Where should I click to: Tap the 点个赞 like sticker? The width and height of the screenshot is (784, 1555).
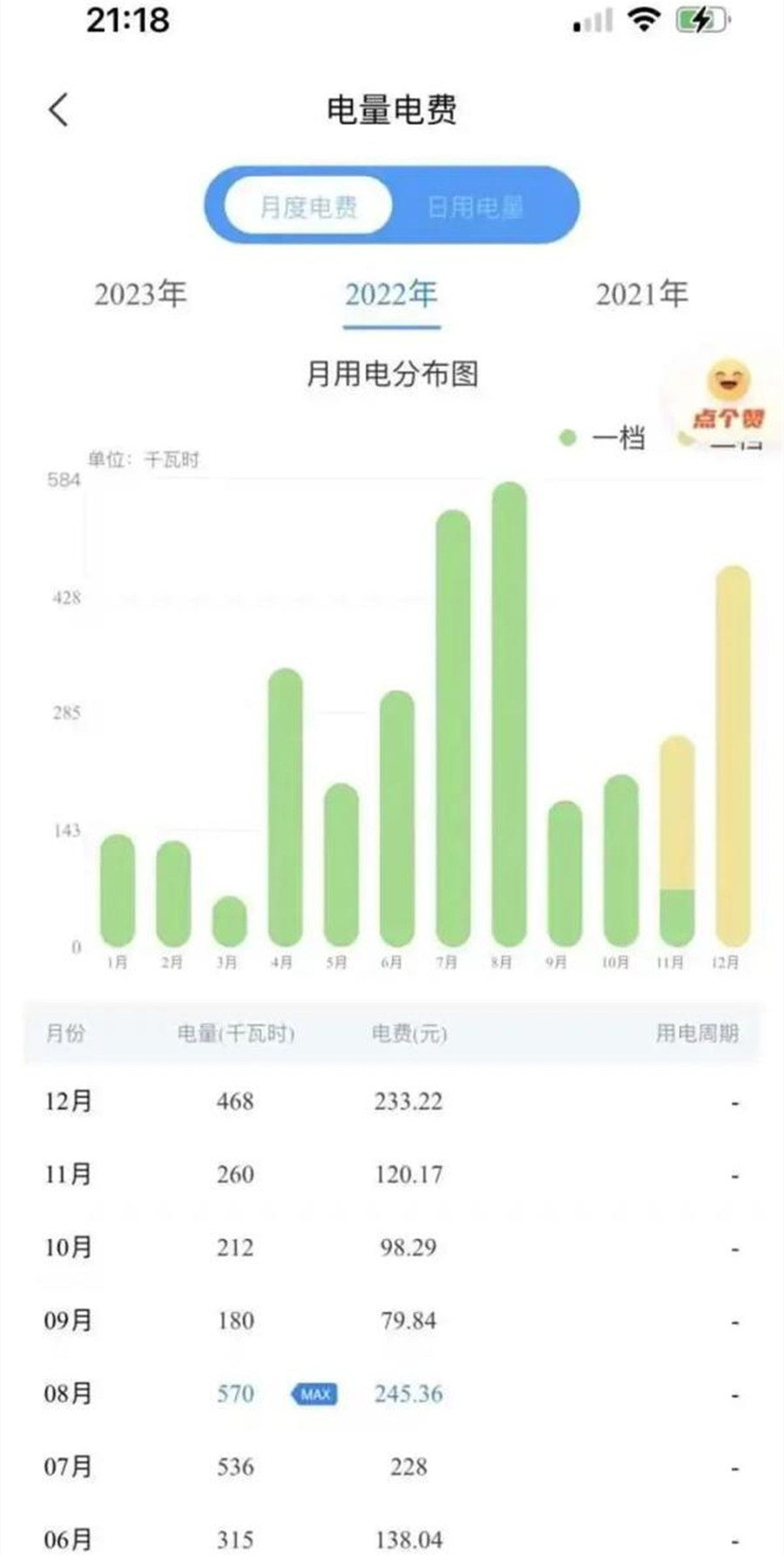(729, 396)
